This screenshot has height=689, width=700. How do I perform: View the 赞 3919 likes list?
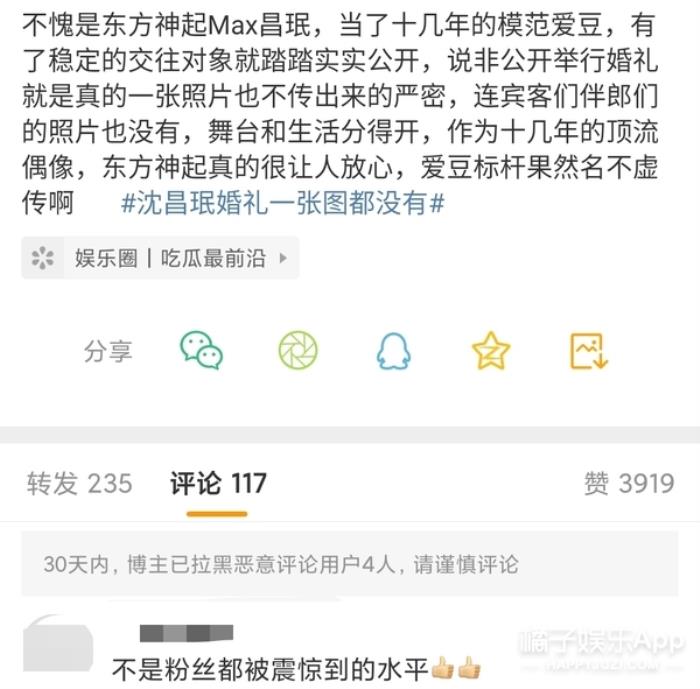coord(628,484)
